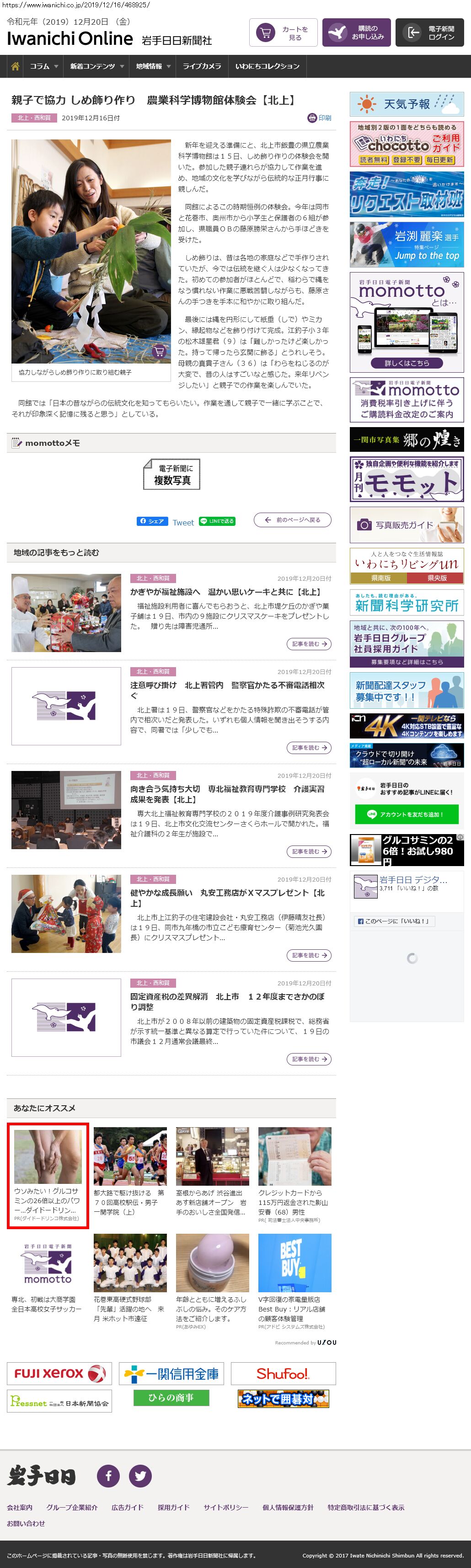Image resolution: width=471 pixels, height=1568 pixels.
Task: Send article via LINEで送る
Action: (x=217, y=521)
